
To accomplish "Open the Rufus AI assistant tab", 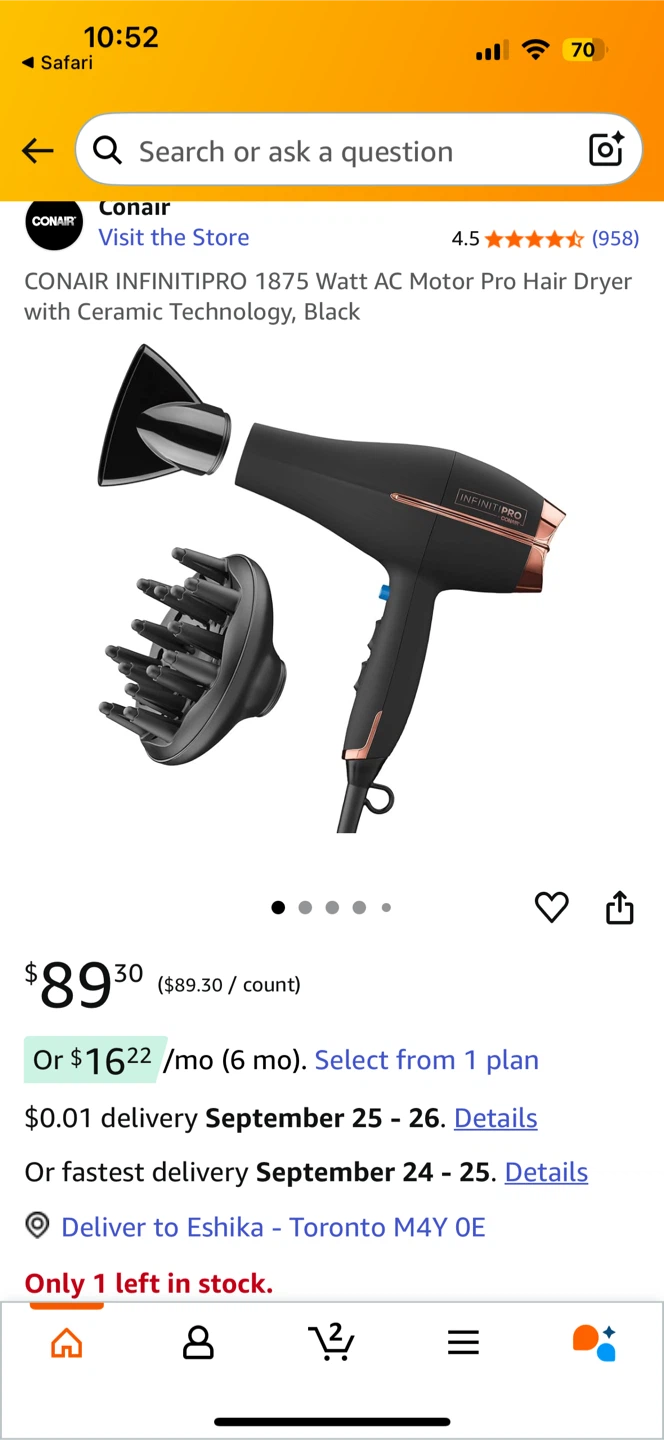I will click(594, 1342).
